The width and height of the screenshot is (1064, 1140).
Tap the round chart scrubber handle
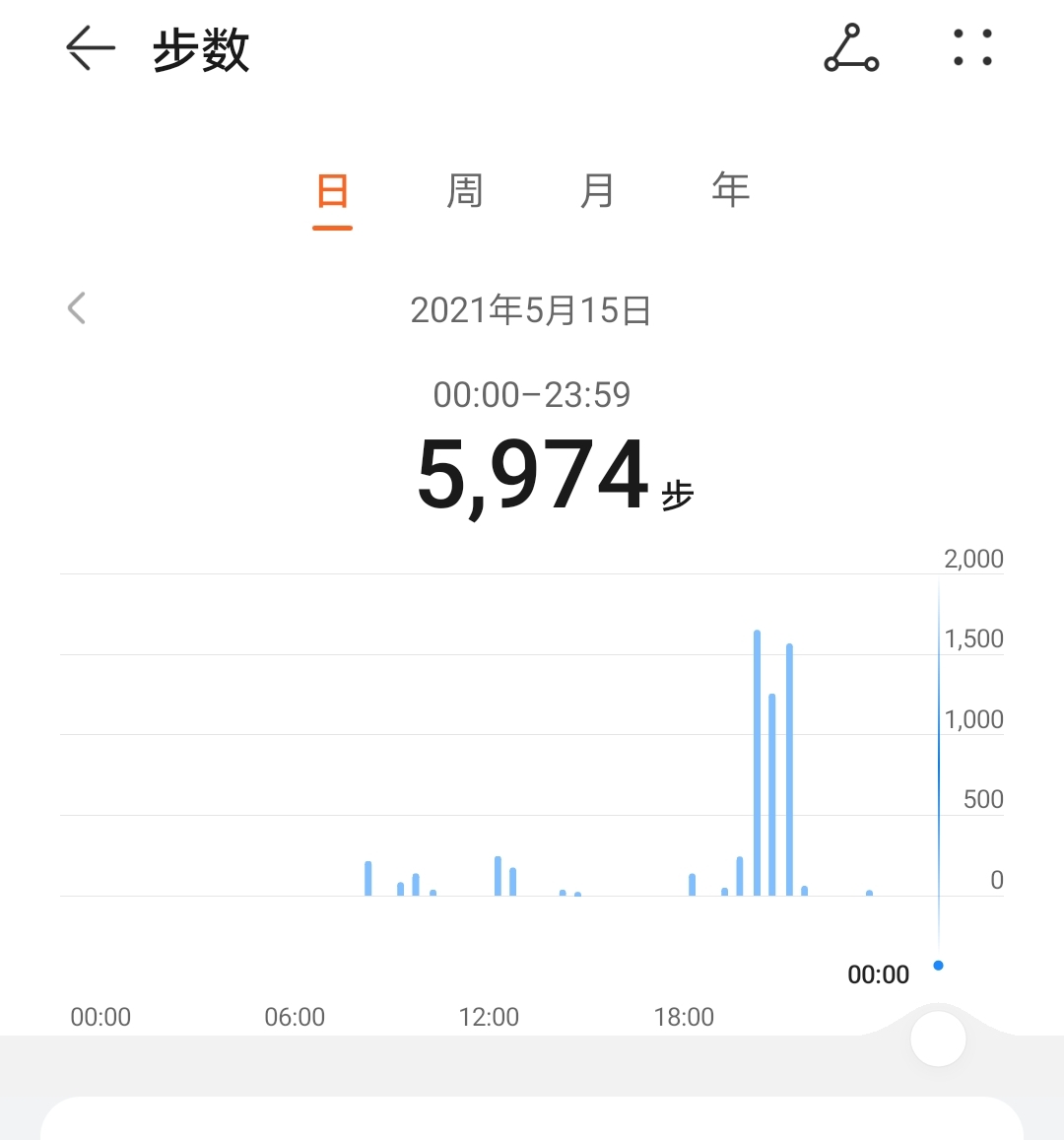pos(938,1039)
